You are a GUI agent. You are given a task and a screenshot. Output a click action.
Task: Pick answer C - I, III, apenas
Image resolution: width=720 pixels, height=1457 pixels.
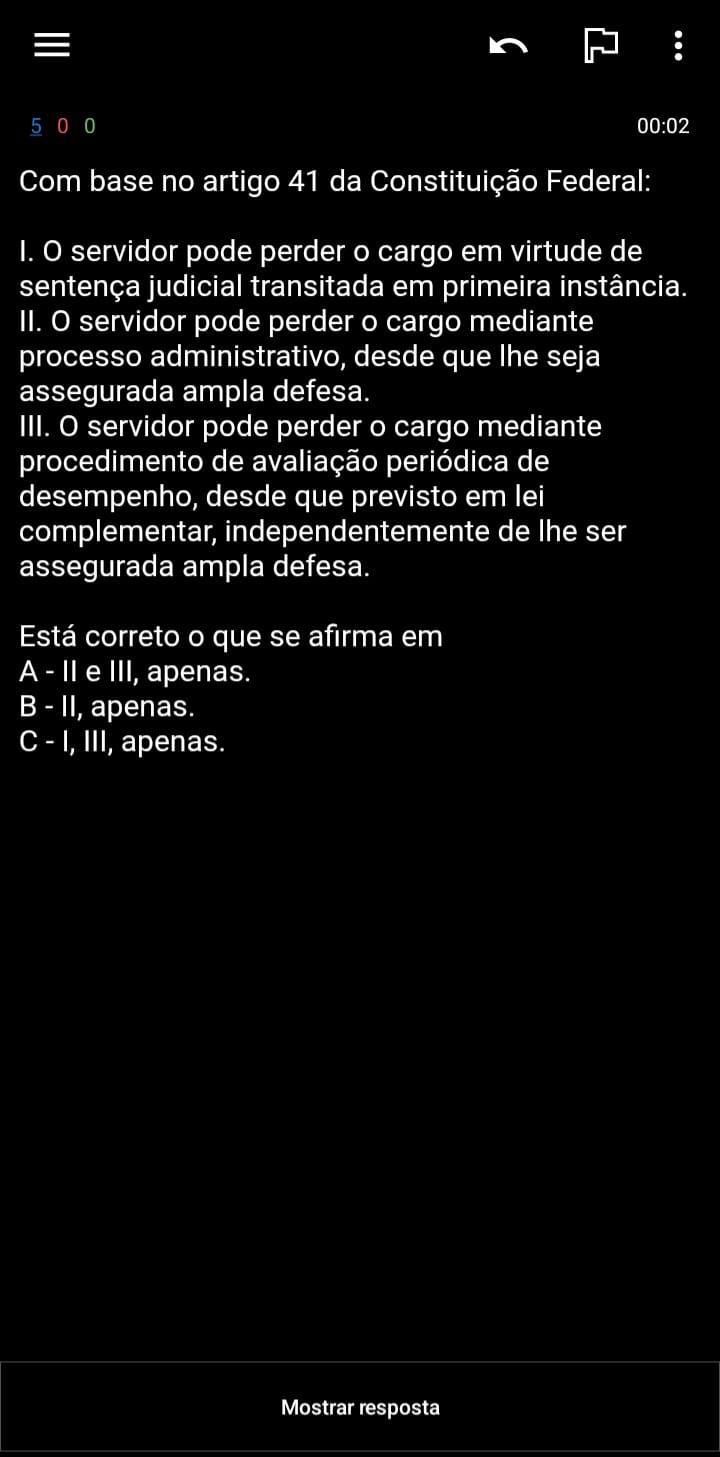pos(122,741)
